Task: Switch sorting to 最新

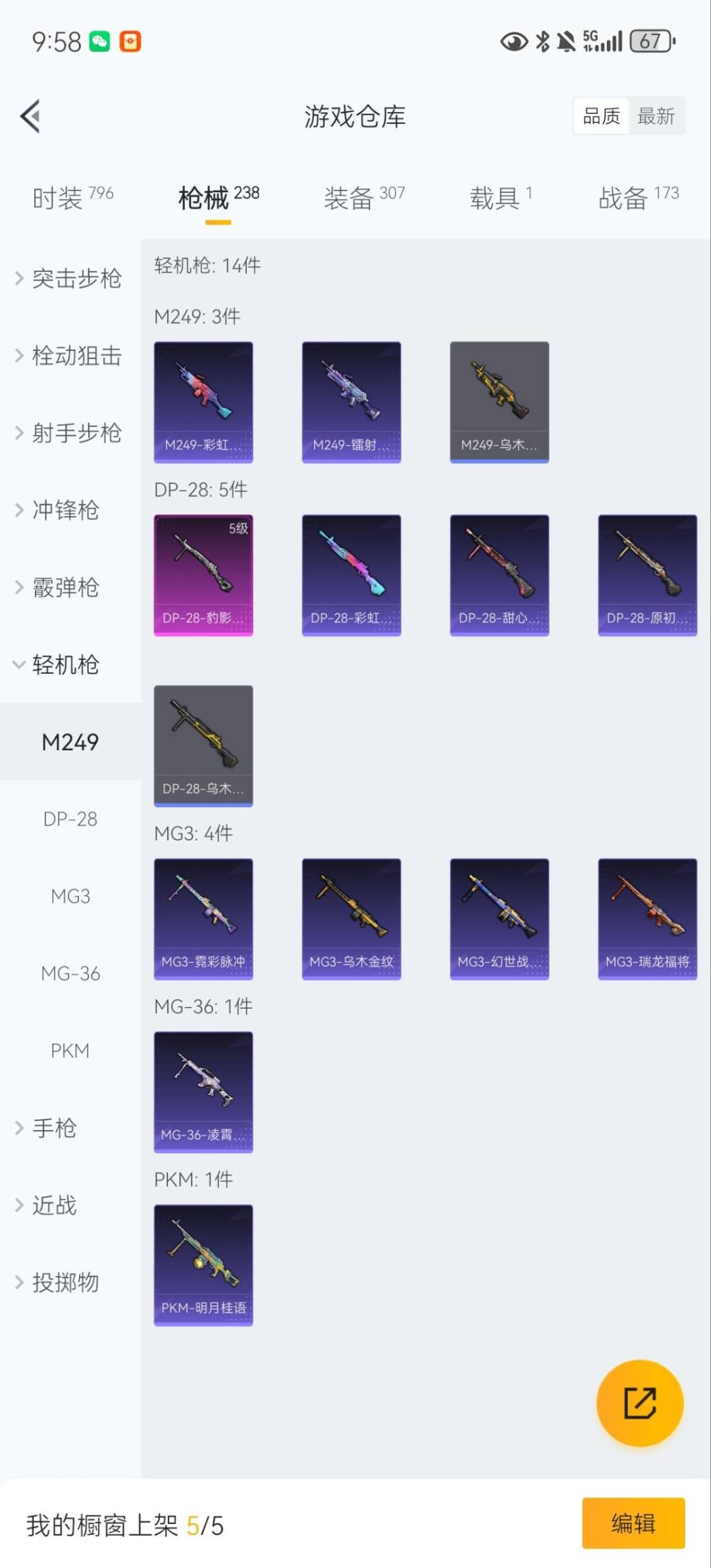Action: (656, 115)
